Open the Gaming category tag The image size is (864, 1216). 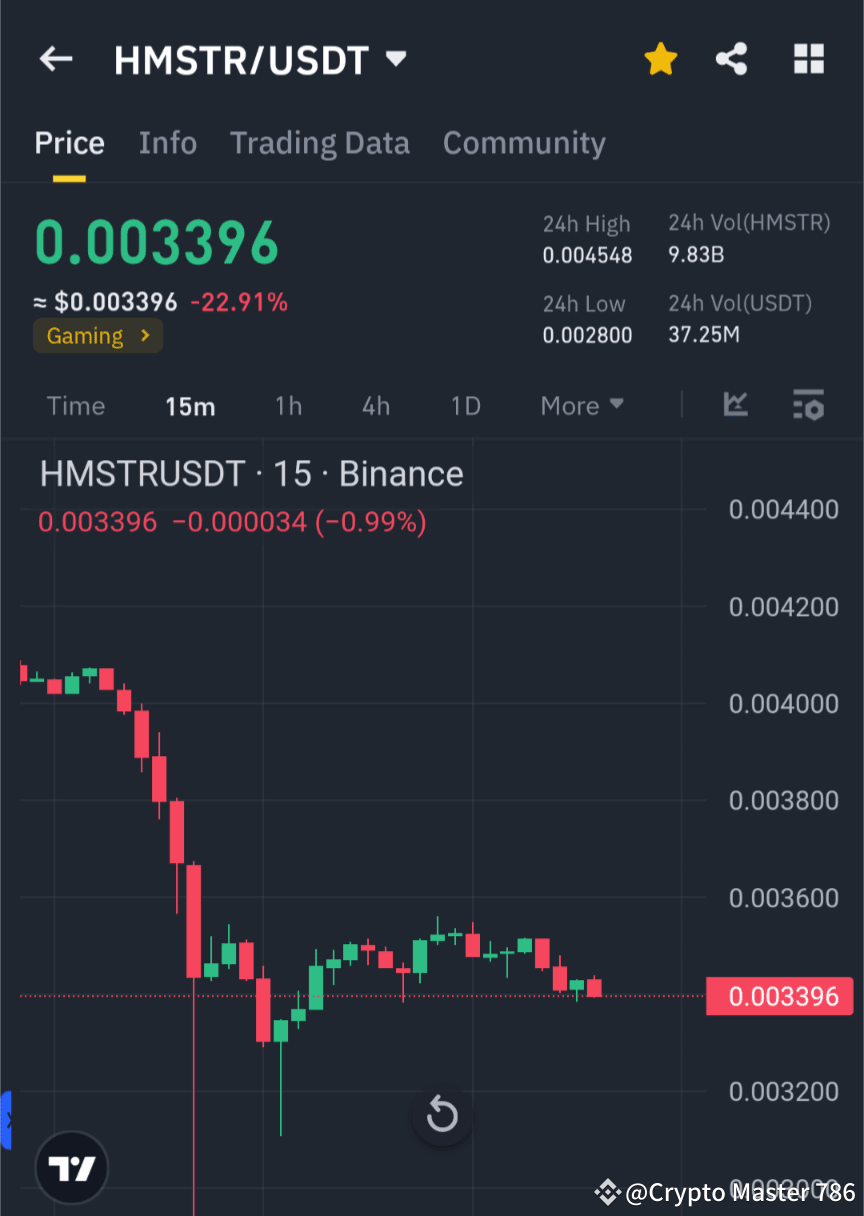(x=97, y=336)
